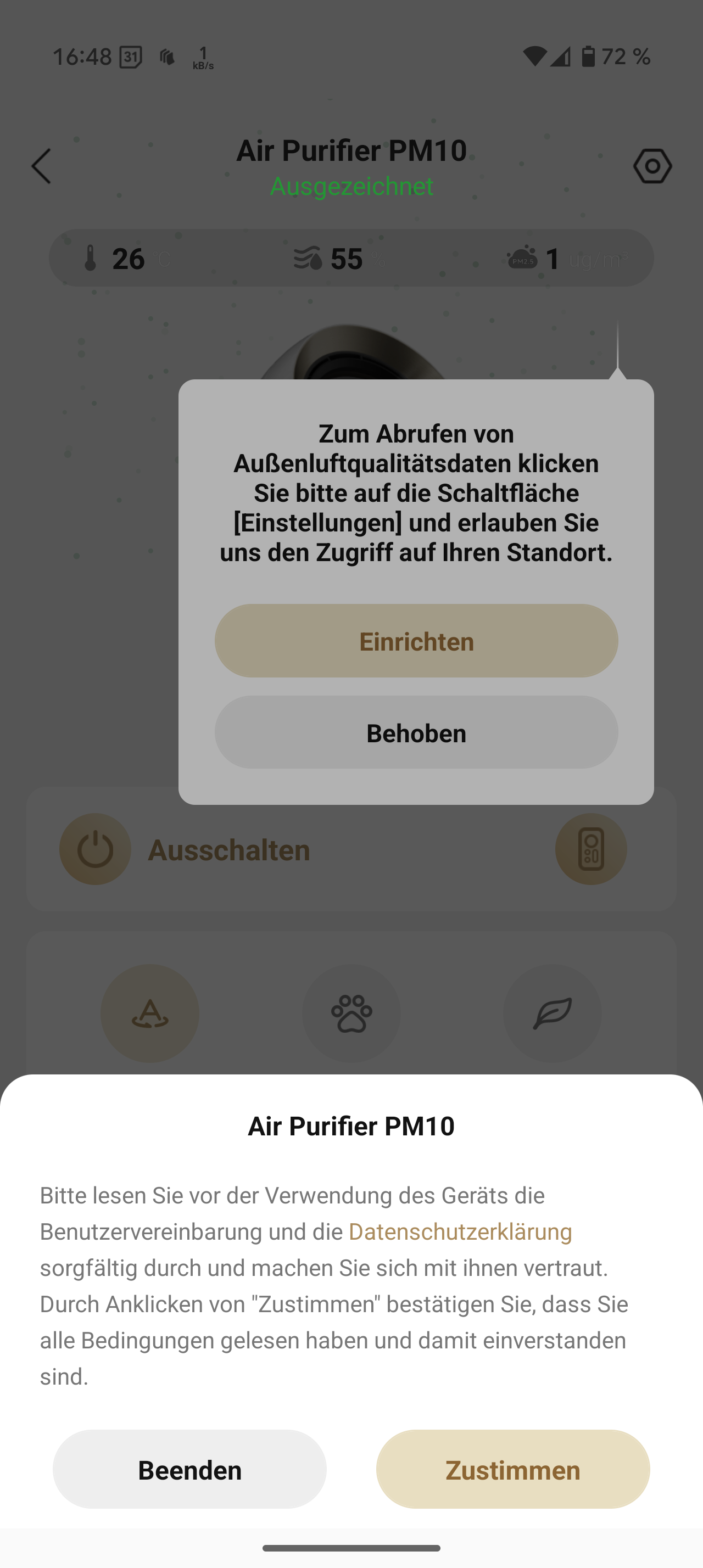Open the device settings hexagon icon
703x1568 pixels.
click(652, 166)
